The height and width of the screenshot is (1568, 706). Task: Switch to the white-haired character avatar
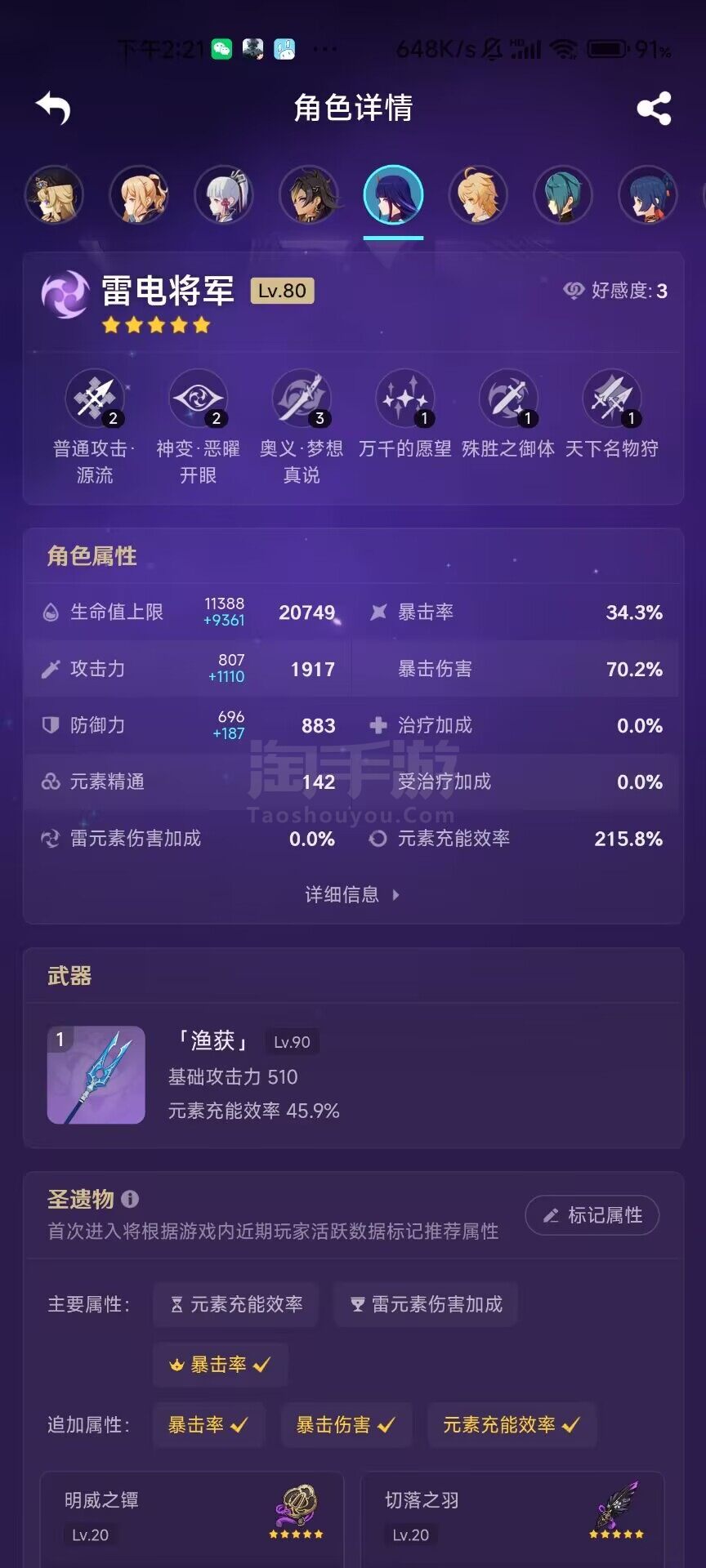224,195
